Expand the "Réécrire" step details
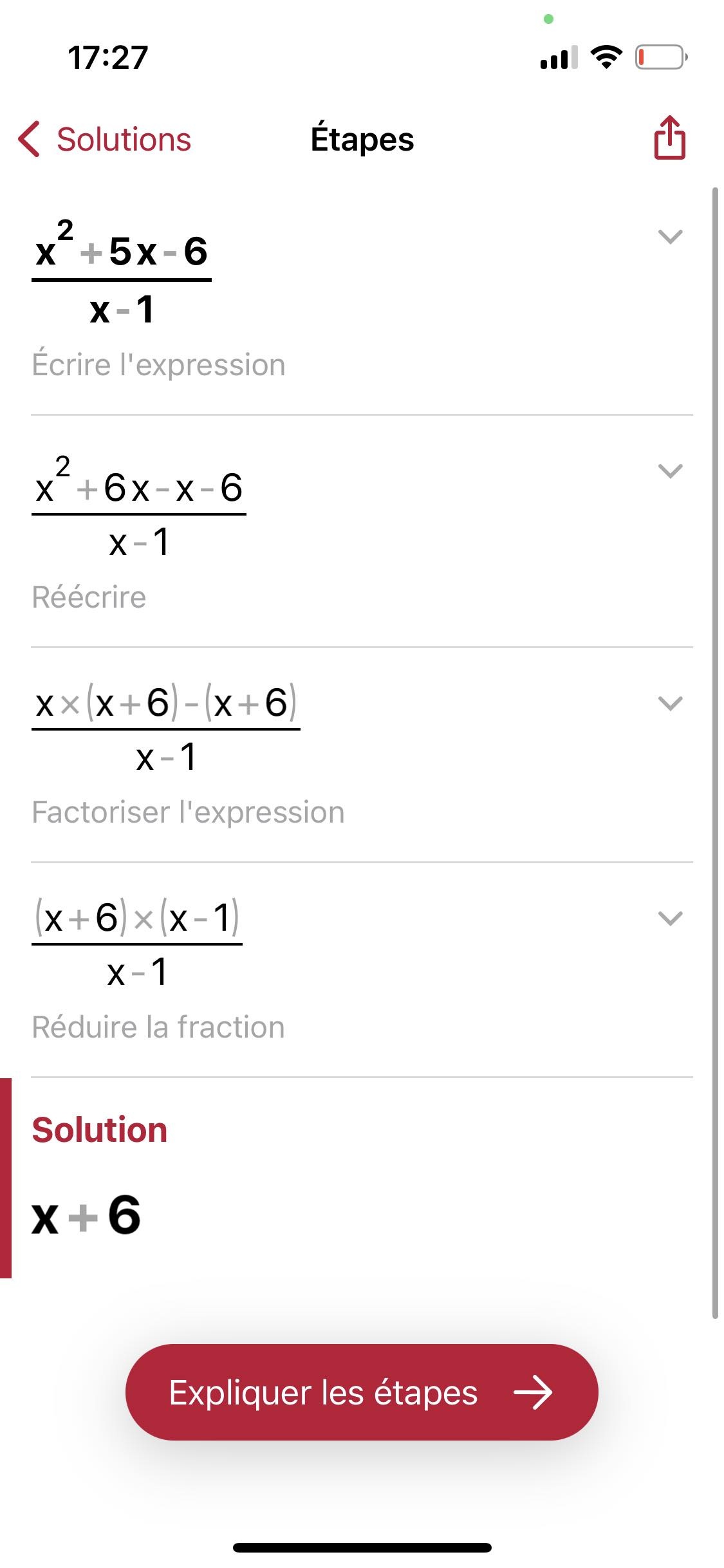The height and width of the screenshot is (1568, 724). 670,471
